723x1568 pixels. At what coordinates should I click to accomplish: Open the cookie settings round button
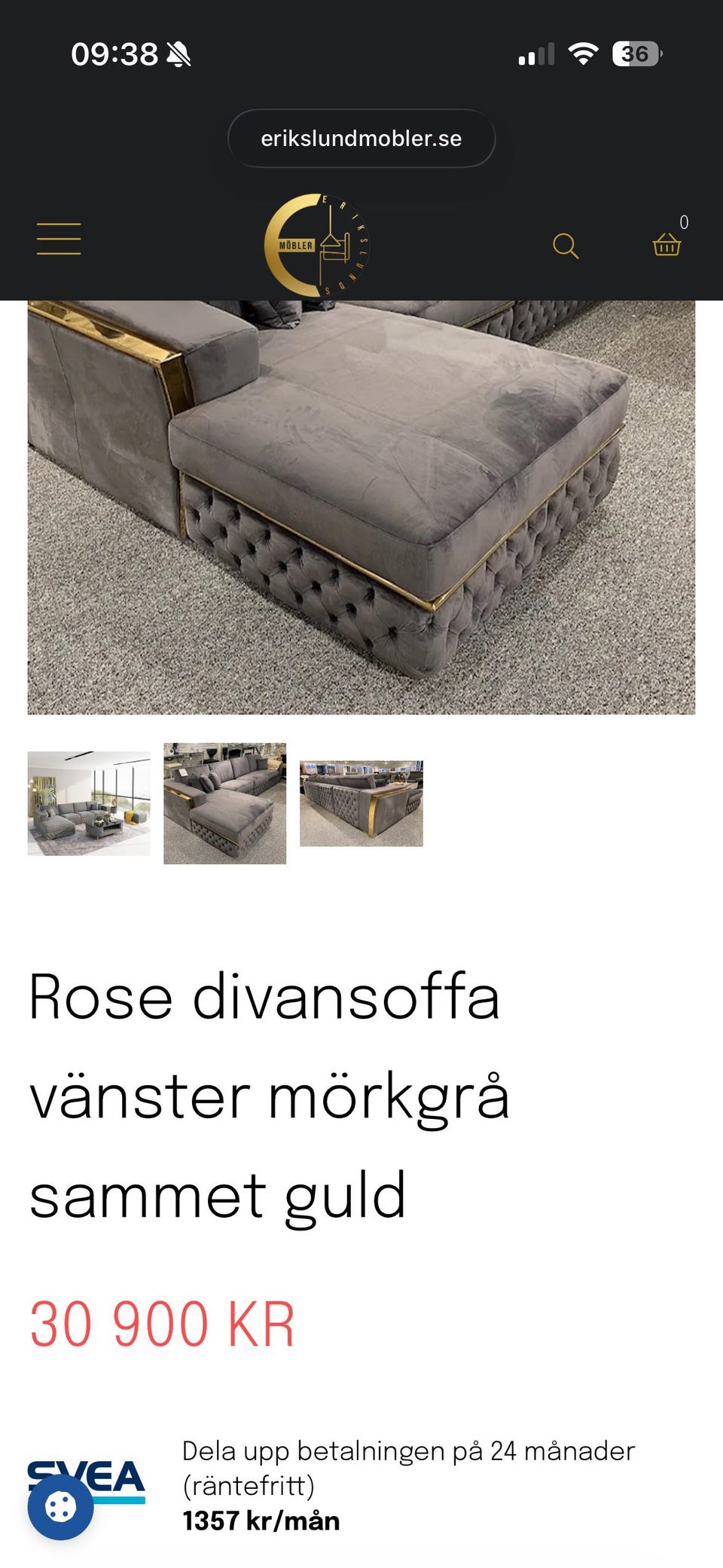[60, 1507]
